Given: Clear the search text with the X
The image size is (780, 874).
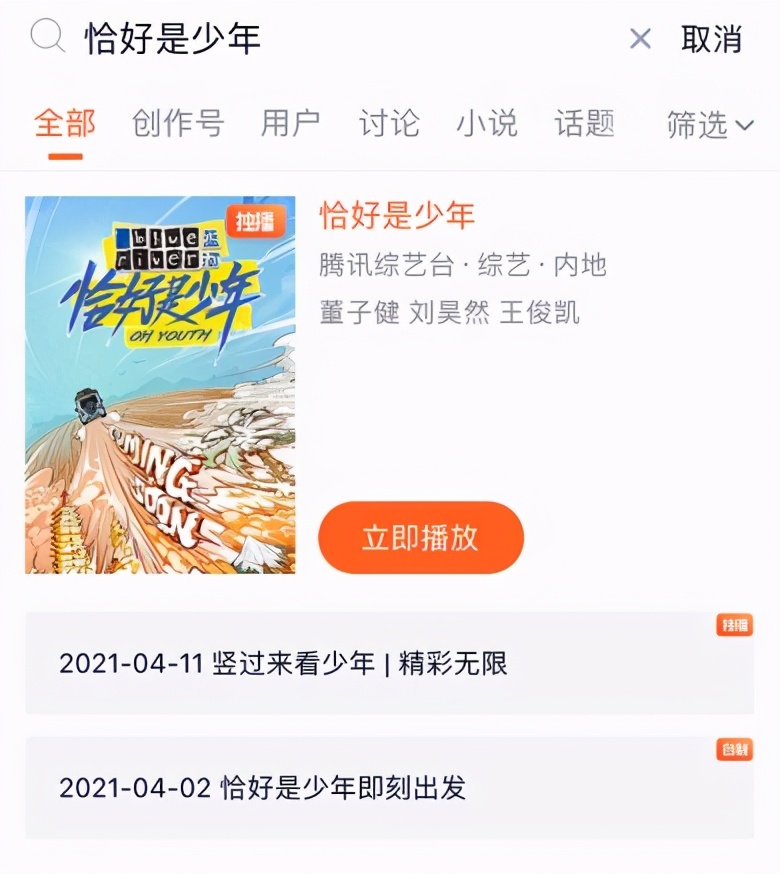Looking at the screenshot, I should tap(640, 39).
